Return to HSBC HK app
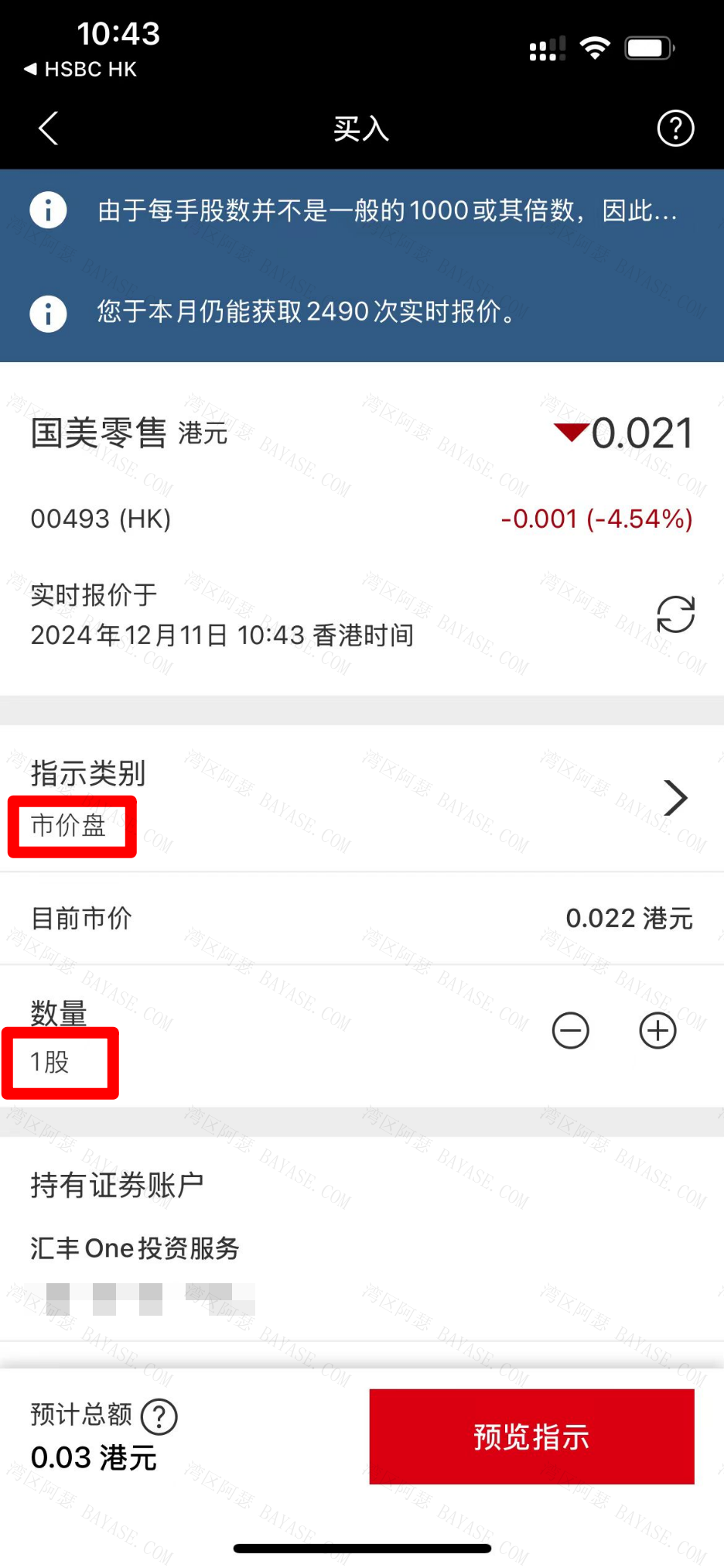724x1568 pixels. (80, 69)
